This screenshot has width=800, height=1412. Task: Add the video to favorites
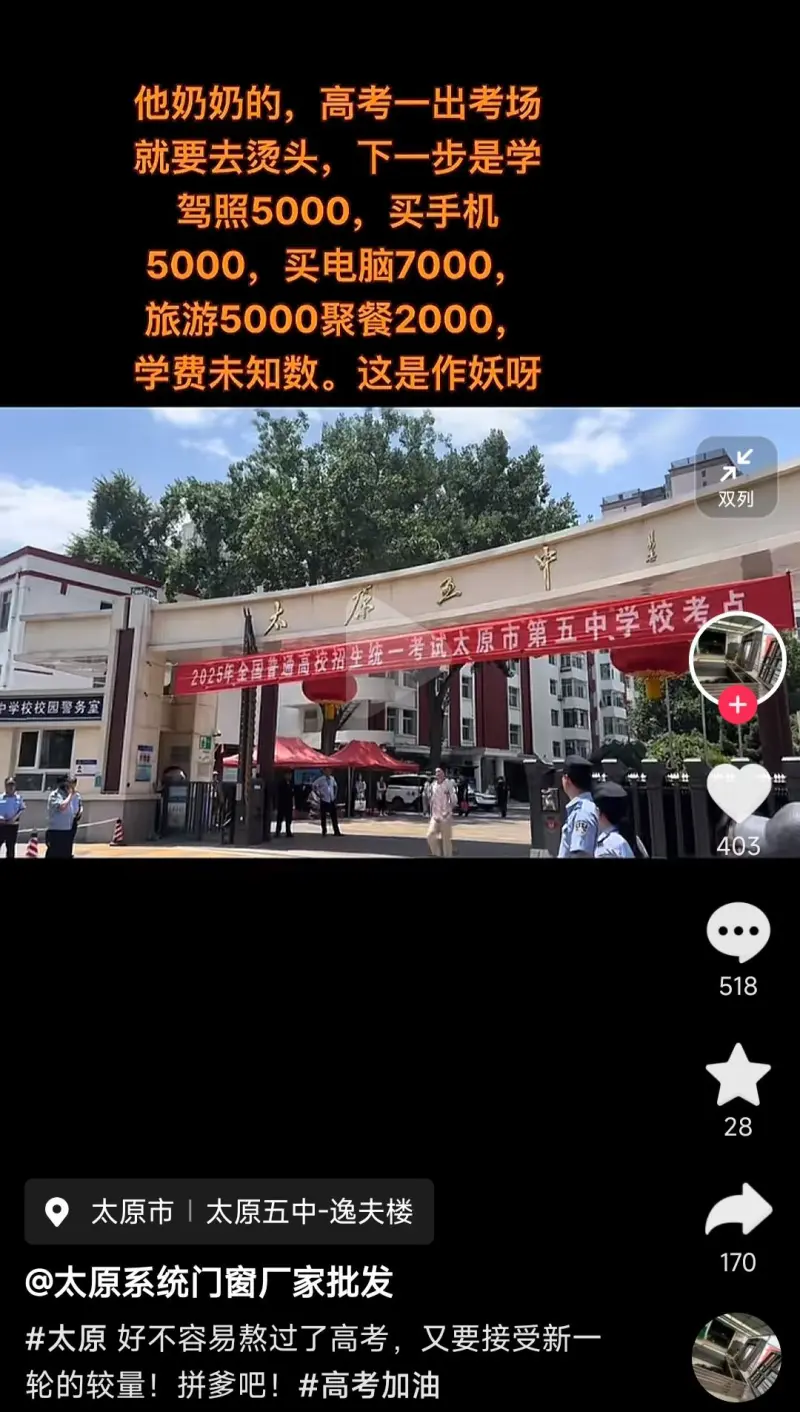tap(738, 1075)
